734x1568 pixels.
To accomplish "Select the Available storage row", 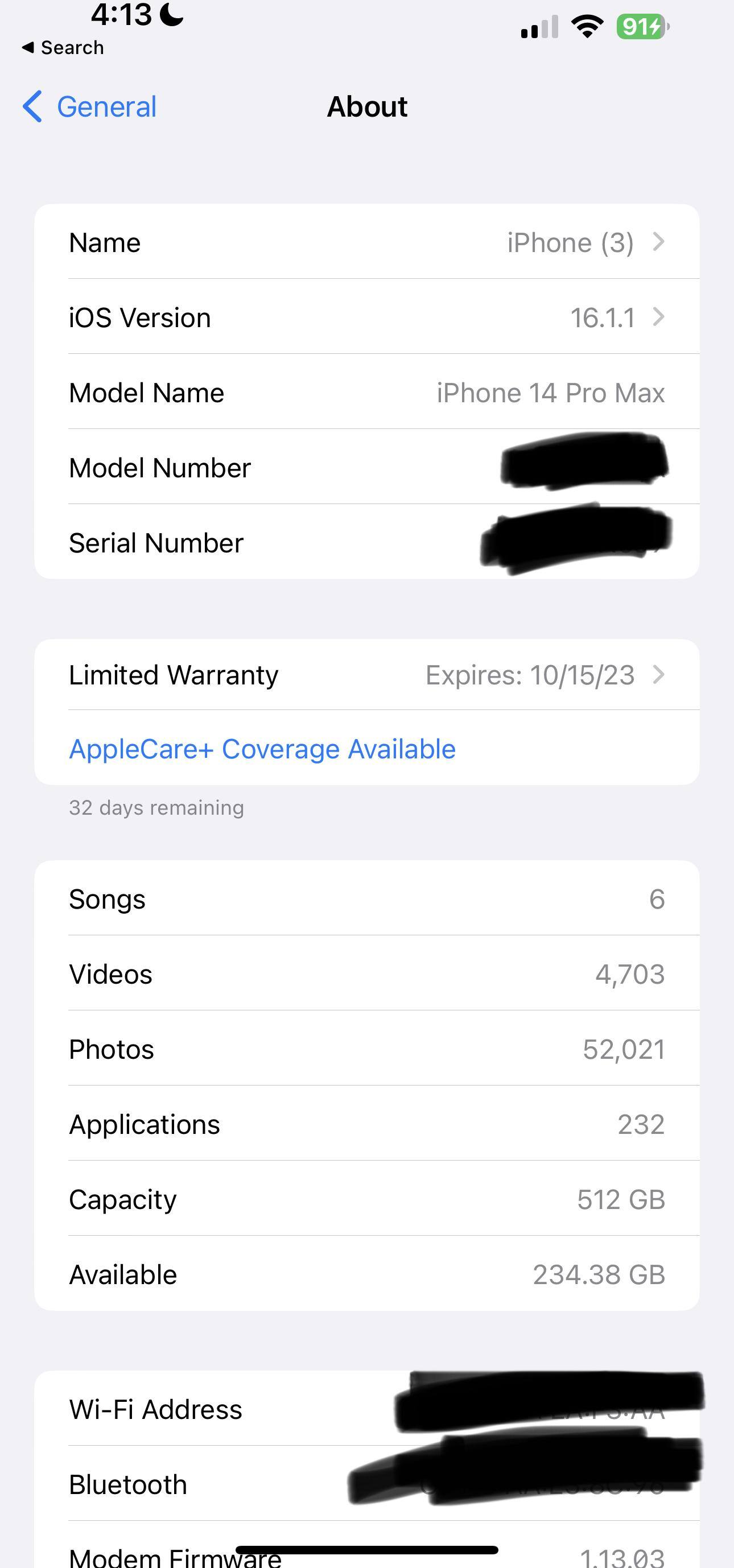I will coord(367,1274).
